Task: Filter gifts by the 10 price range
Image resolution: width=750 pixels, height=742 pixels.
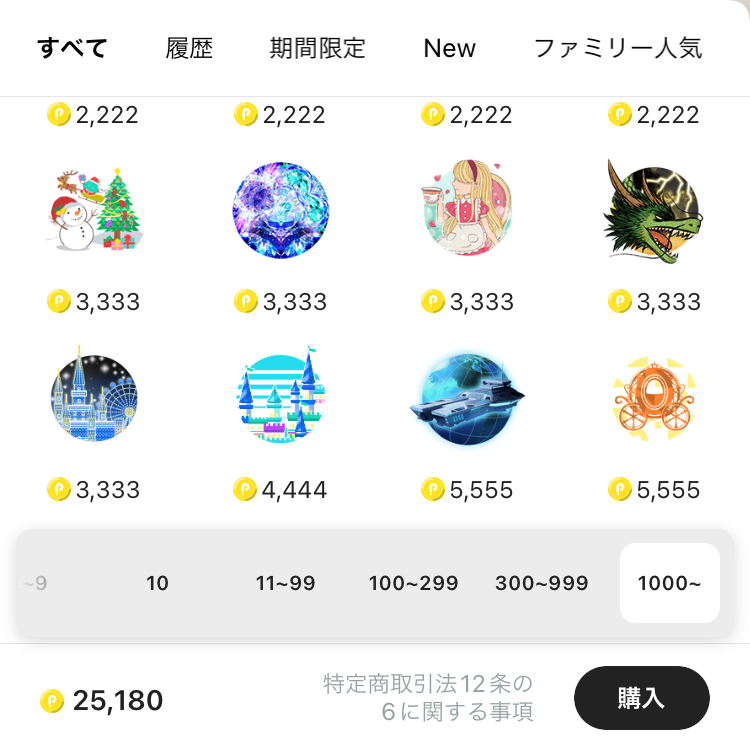Action: 157,583
